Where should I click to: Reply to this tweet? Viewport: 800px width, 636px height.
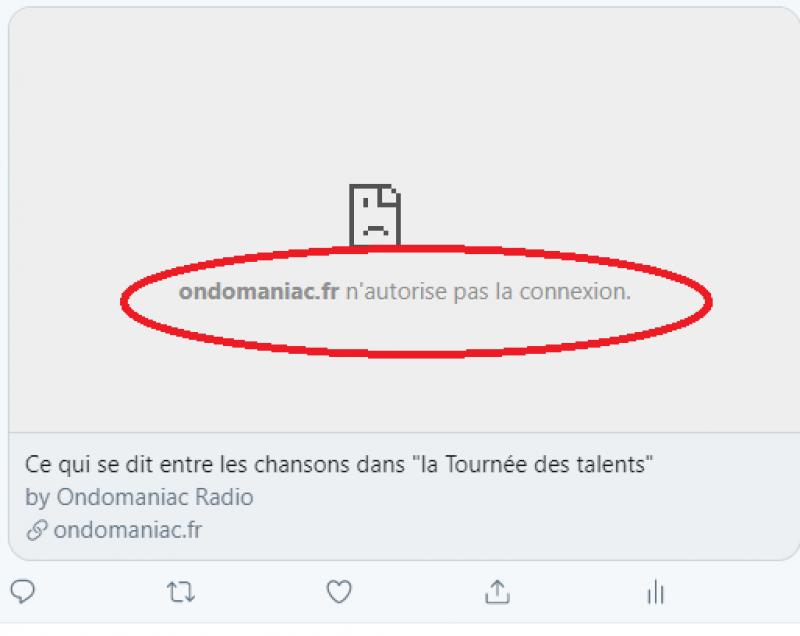[23, 592]
